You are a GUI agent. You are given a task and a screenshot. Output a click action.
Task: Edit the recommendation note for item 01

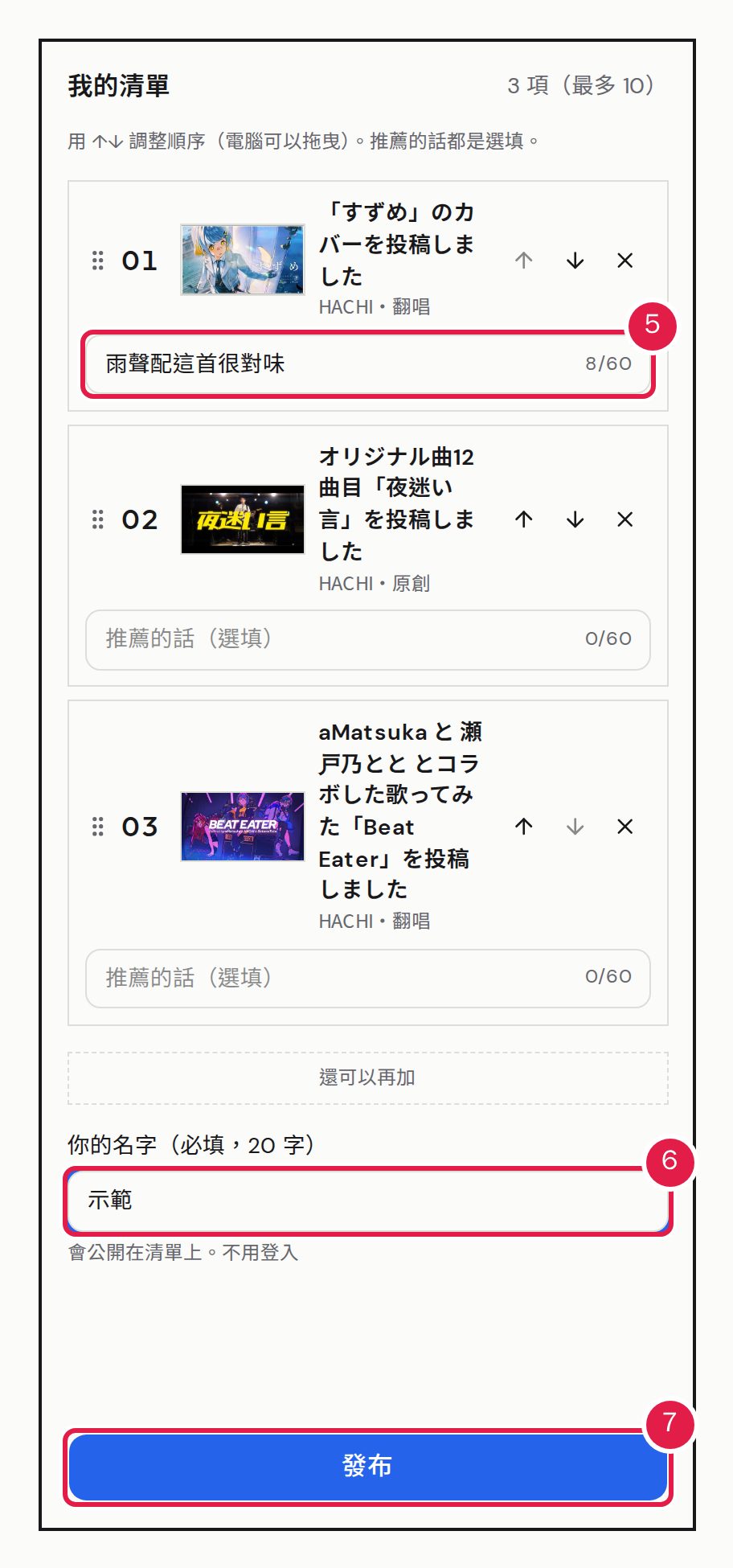368,363
